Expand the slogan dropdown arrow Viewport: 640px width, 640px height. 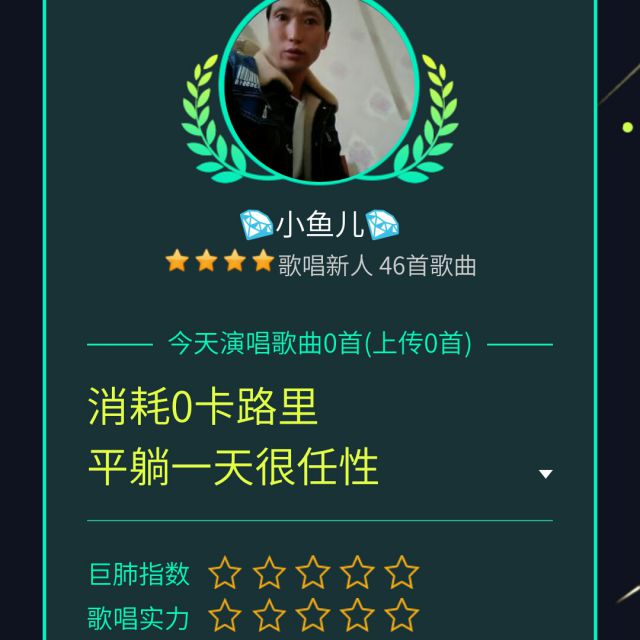click(545, 474)
